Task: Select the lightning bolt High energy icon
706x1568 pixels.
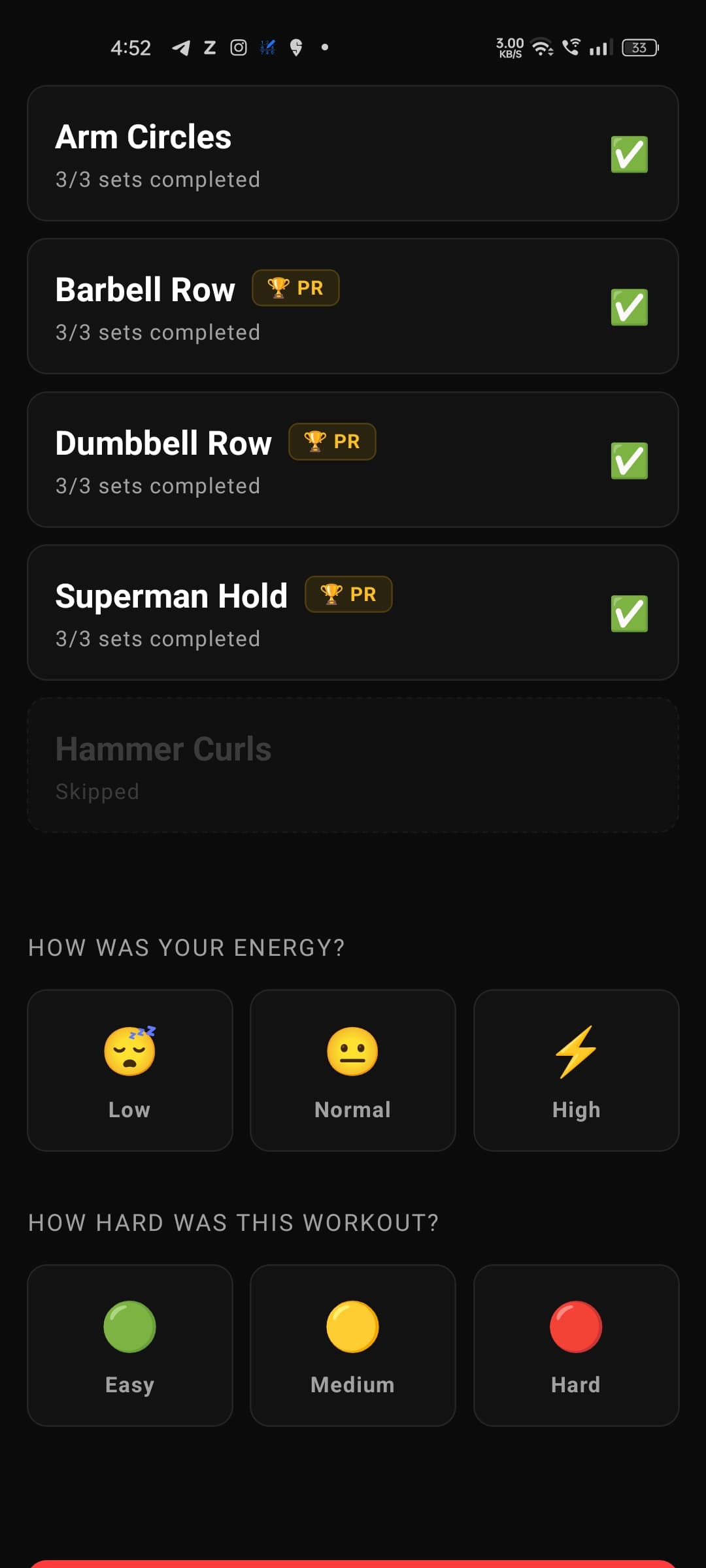Action: pyautogui.click(x=576, y=1052)
